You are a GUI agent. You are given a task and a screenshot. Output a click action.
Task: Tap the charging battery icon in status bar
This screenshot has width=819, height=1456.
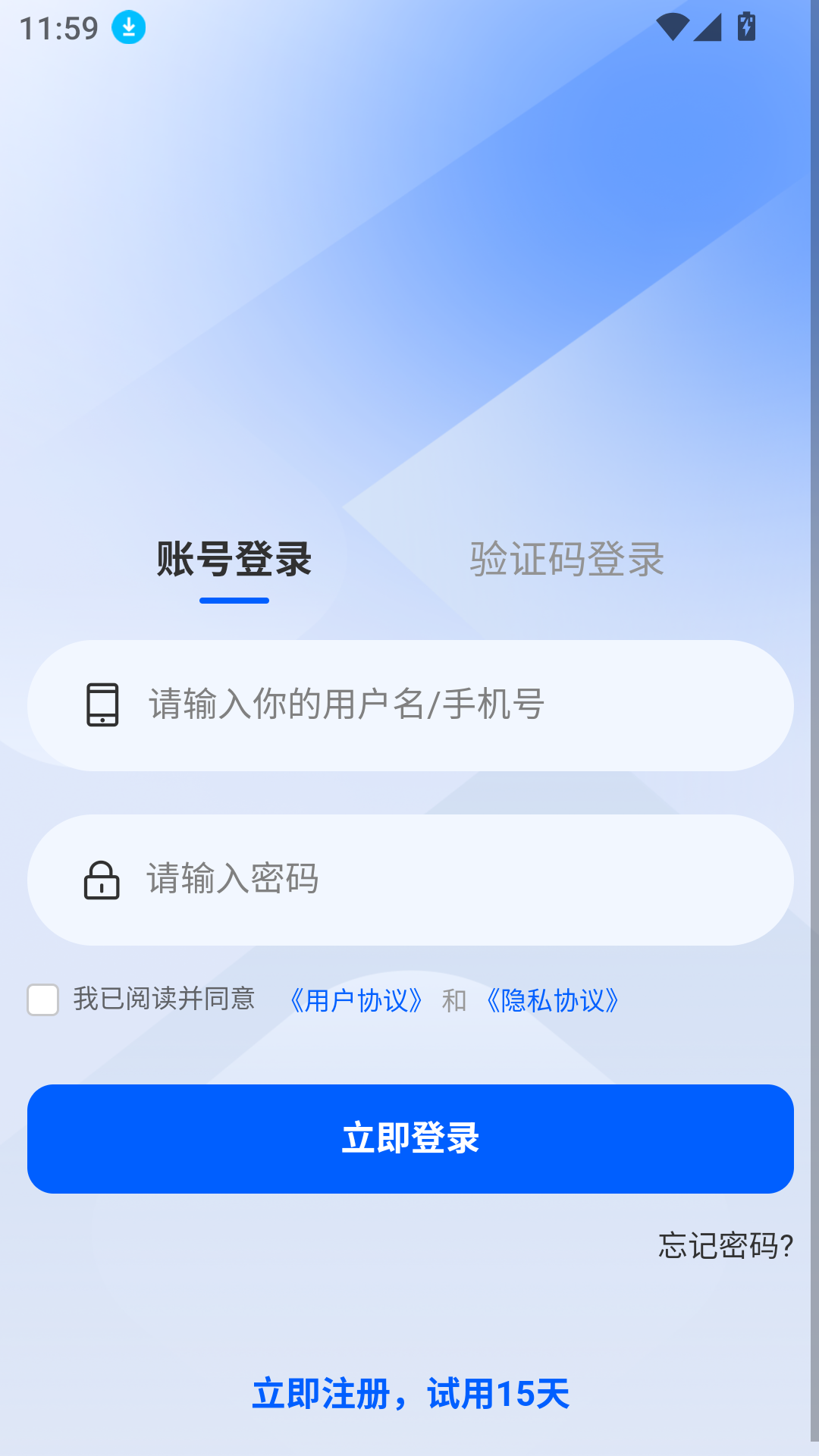(746, 25)
